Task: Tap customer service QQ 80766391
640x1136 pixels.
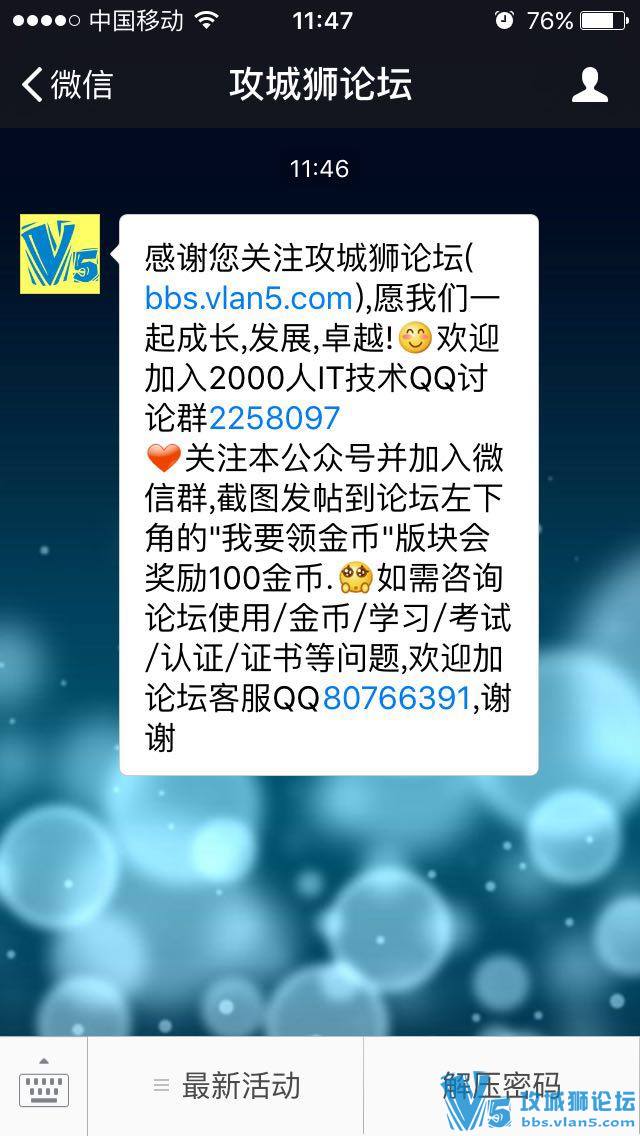Action: [396, 698]
